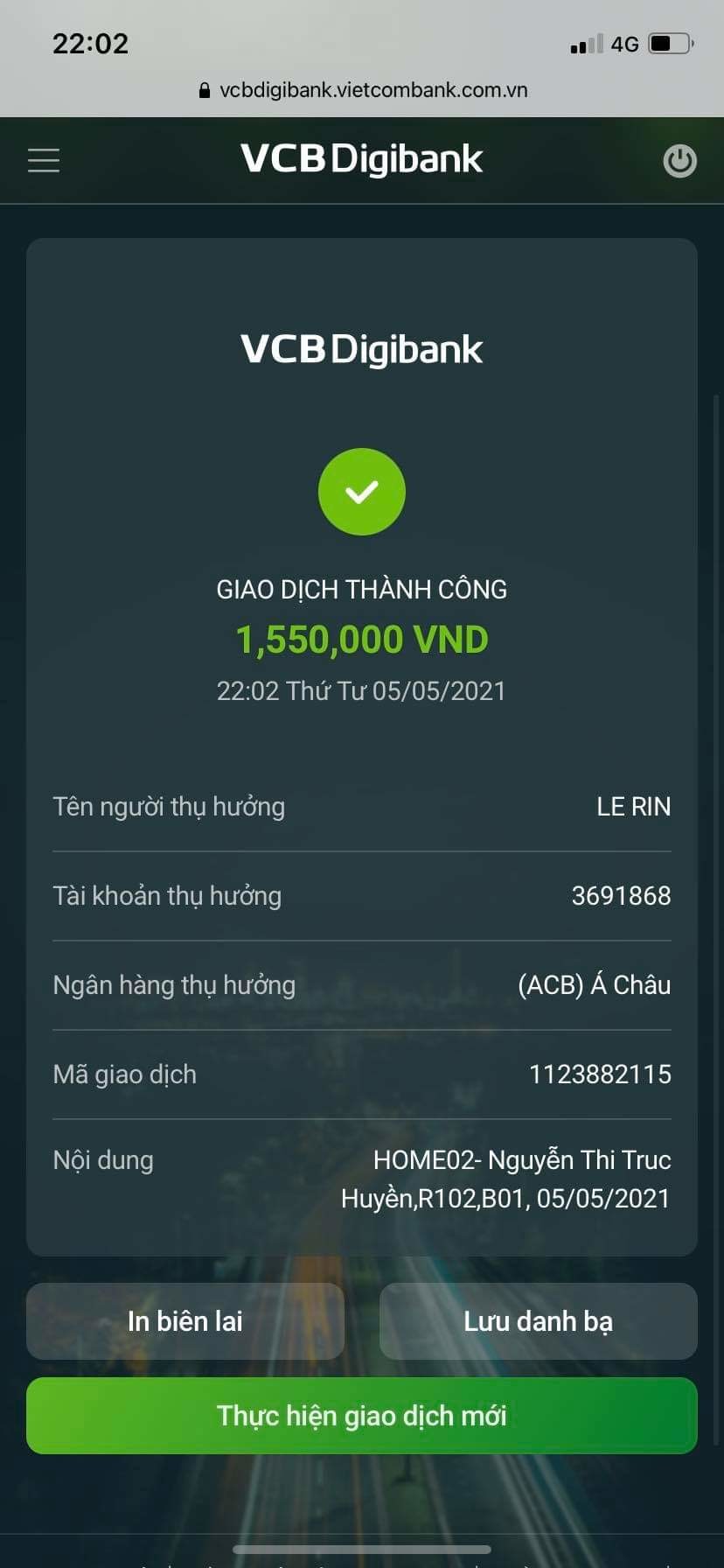Image resolution: width=724 pixels, height=1568 pixels.
Task: Tap the vcbdigibank.vietcombank.com.vn address bar
Action: [x=364, y=90]
